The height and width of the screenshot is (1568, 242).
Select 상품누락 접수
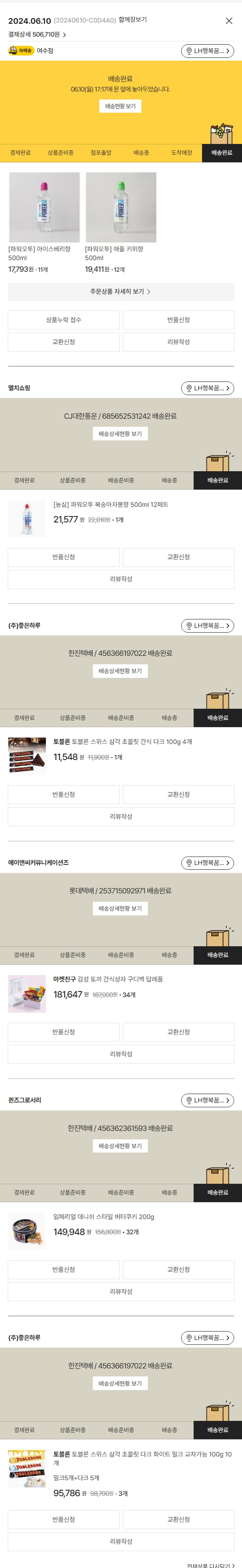[x=63, y=319]
